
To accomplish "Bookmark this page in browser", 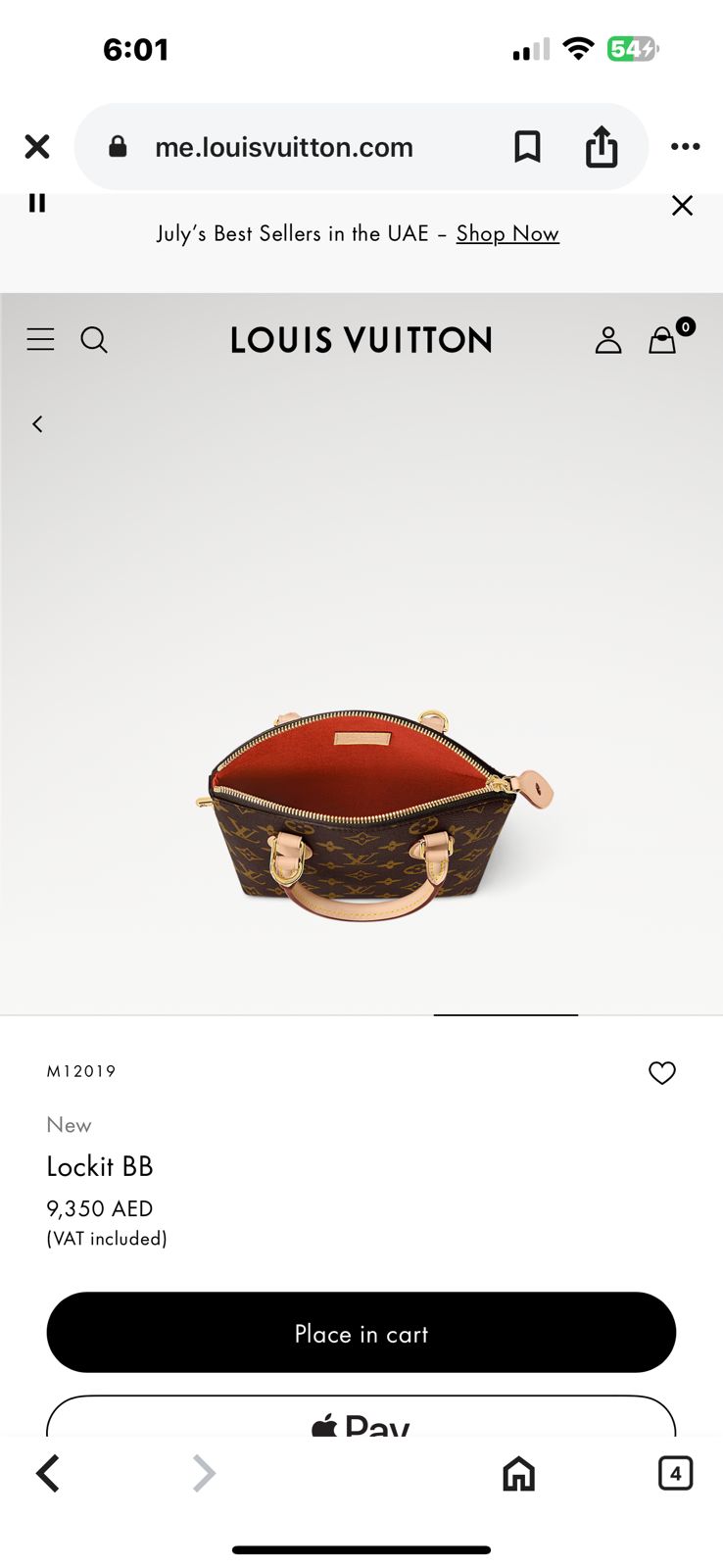I will [x=527, y=147].
